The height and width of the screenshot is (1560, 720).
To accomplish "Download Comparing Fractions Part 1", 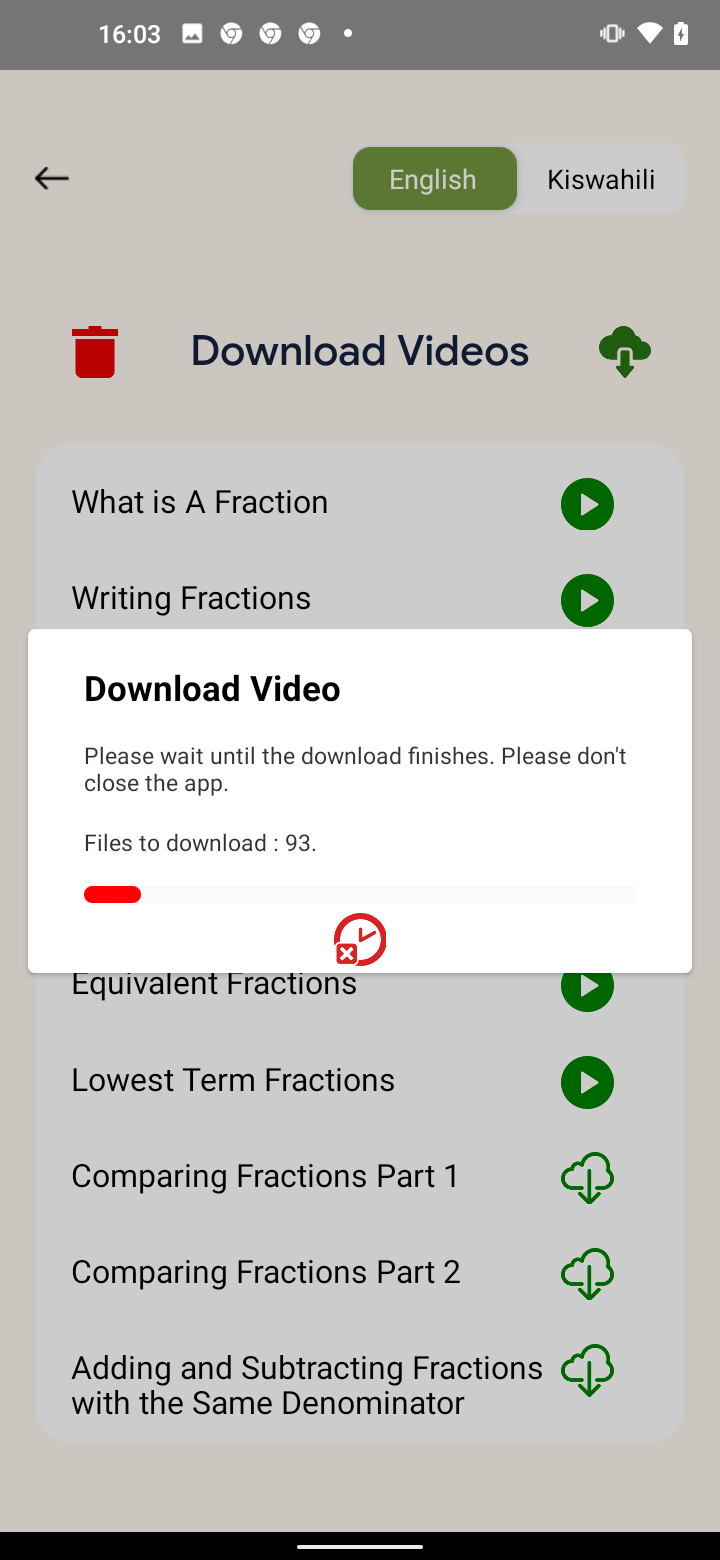I will (588, 1178).
